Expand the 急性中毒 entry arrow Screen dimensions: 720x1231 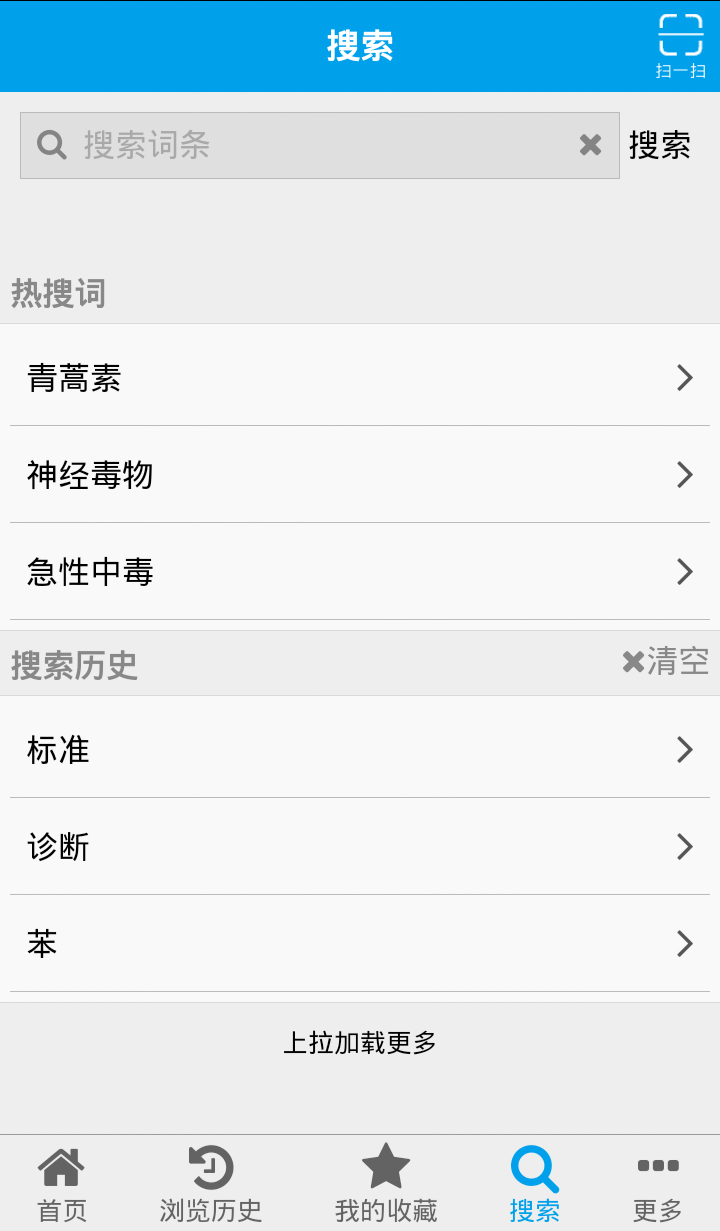(x=685, y=572)
